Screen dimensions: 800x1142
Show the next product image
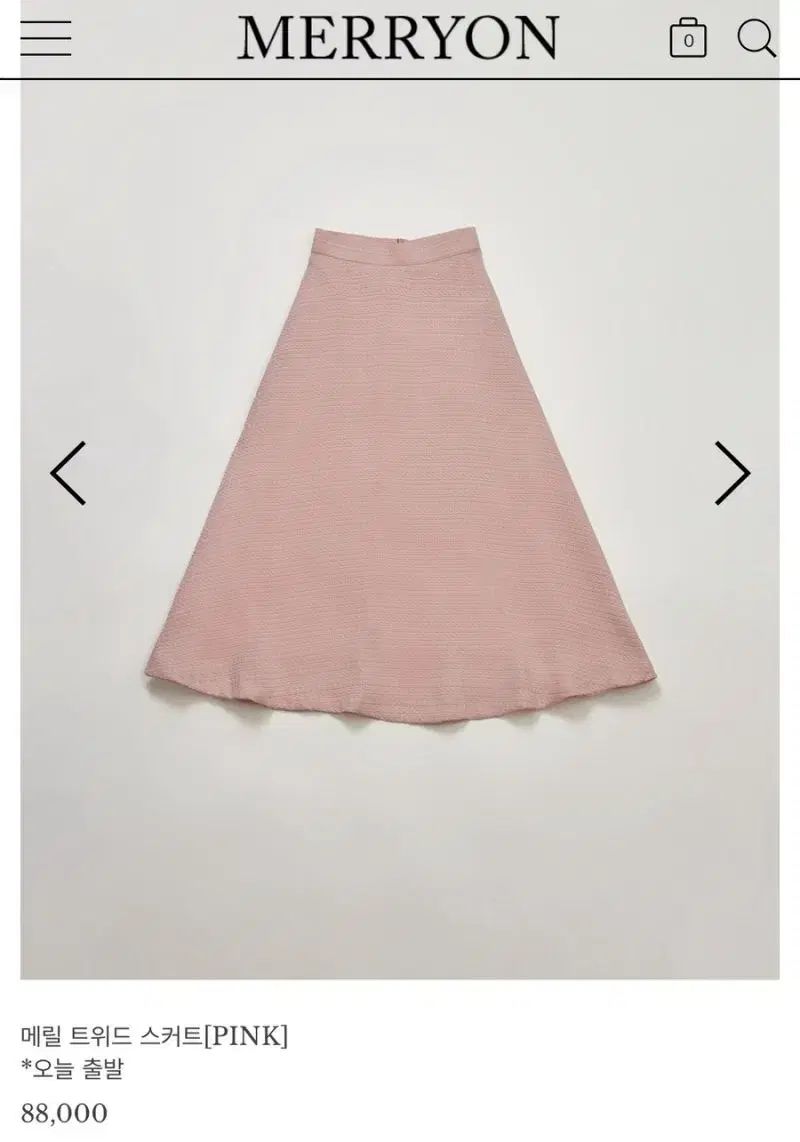(x=732, y=472)
